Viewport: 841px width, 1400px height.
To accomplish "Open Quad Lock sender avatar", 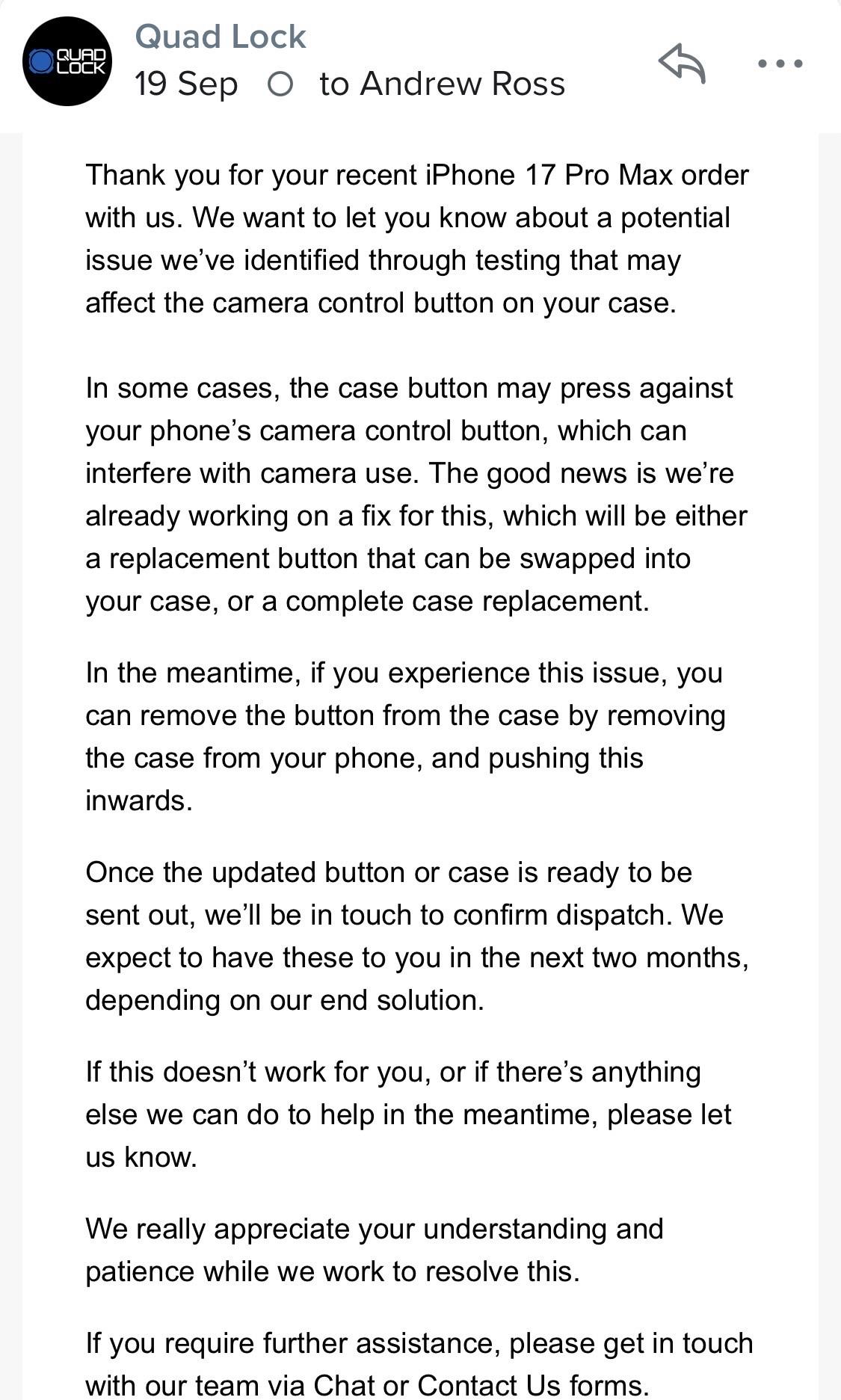I will 67,61.
